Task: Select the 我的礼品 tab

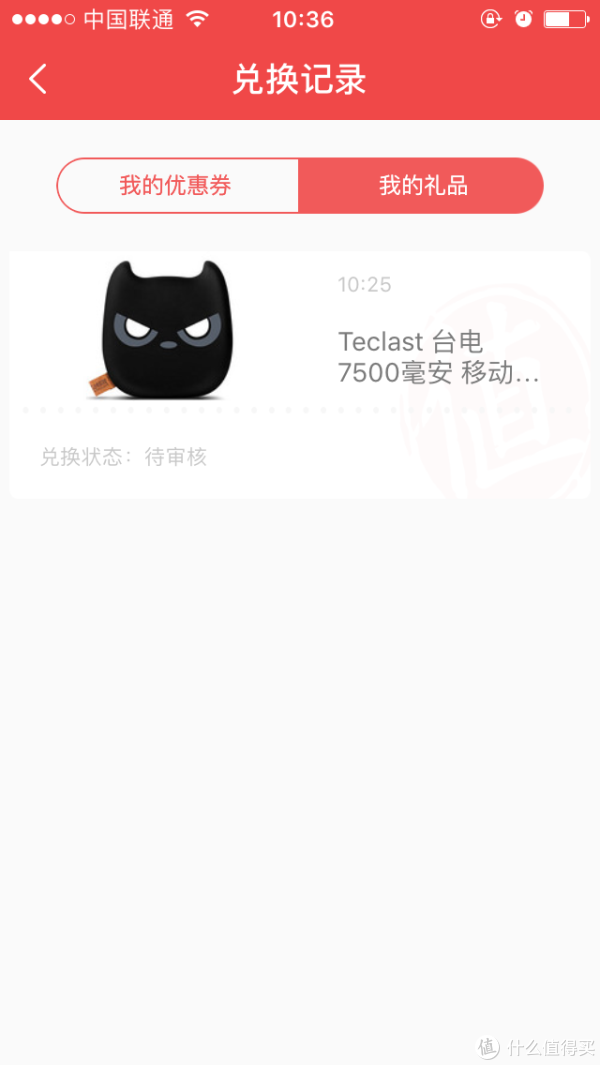Action: pos(421,185)
